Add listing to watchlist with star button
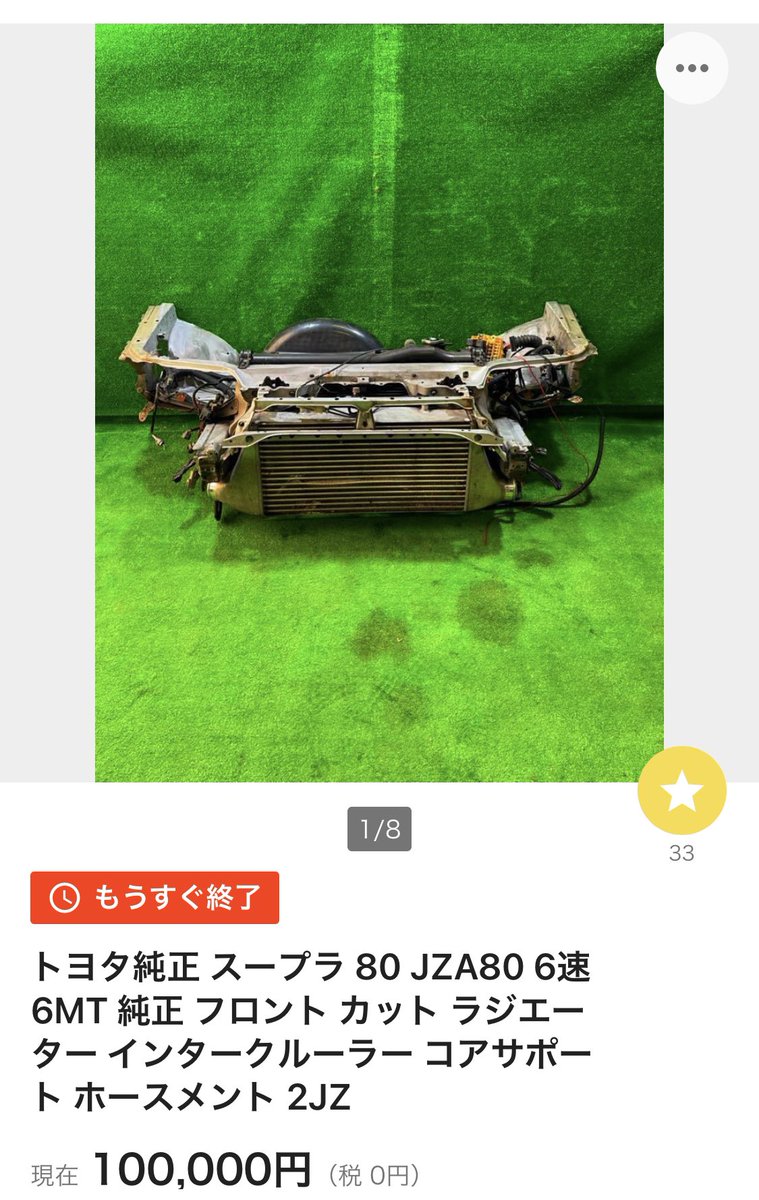 tap(682, 790)
